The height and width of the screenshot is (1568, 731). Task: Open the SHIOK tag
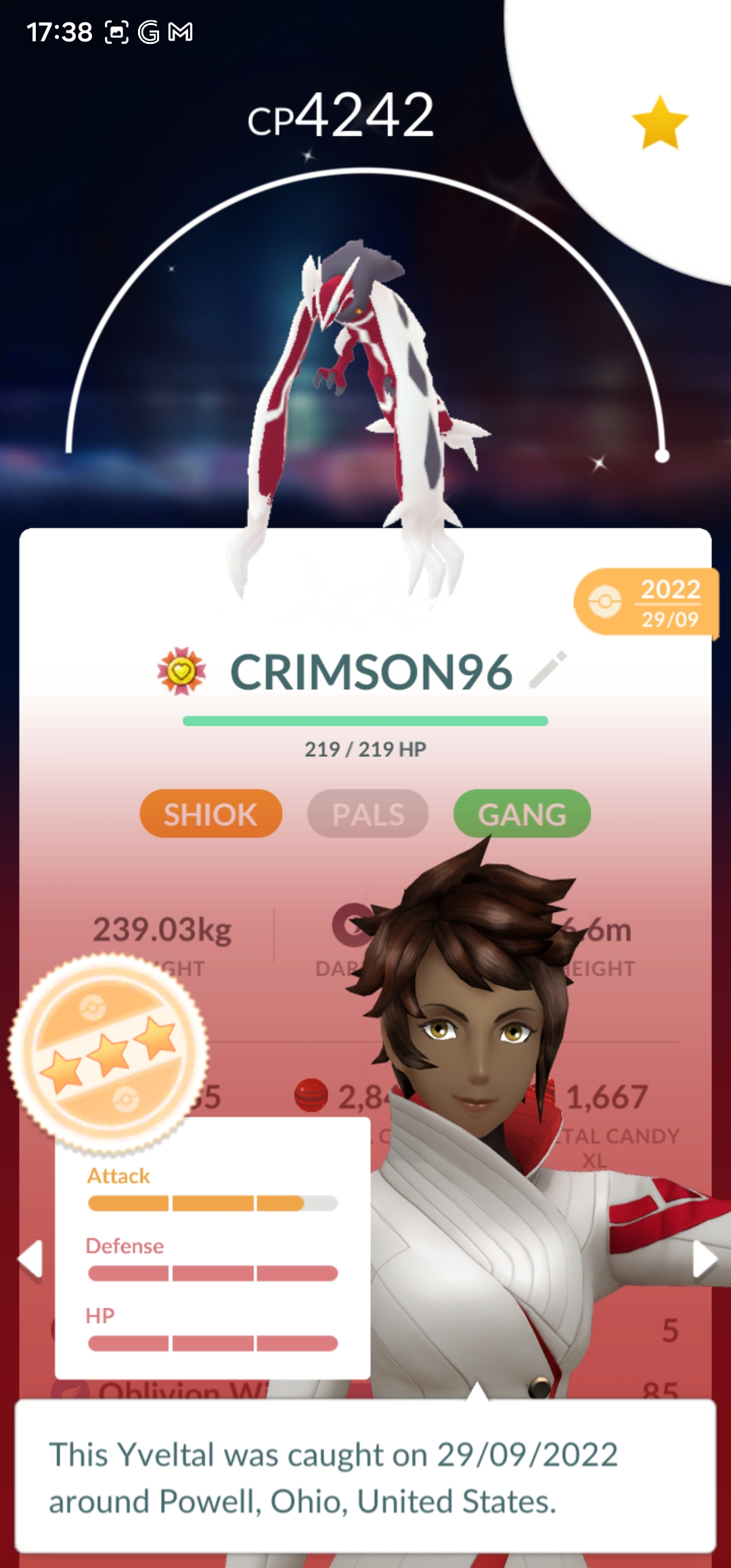click(x=211, y=814)
